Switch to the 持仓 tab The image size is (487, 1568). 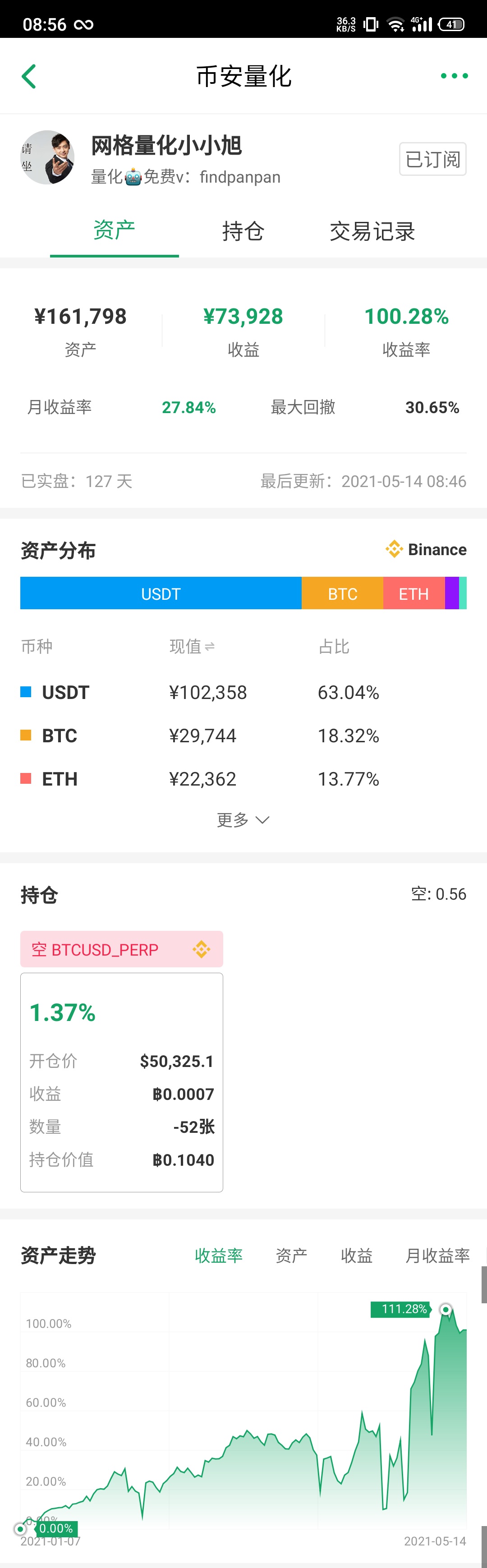(243, 231)
